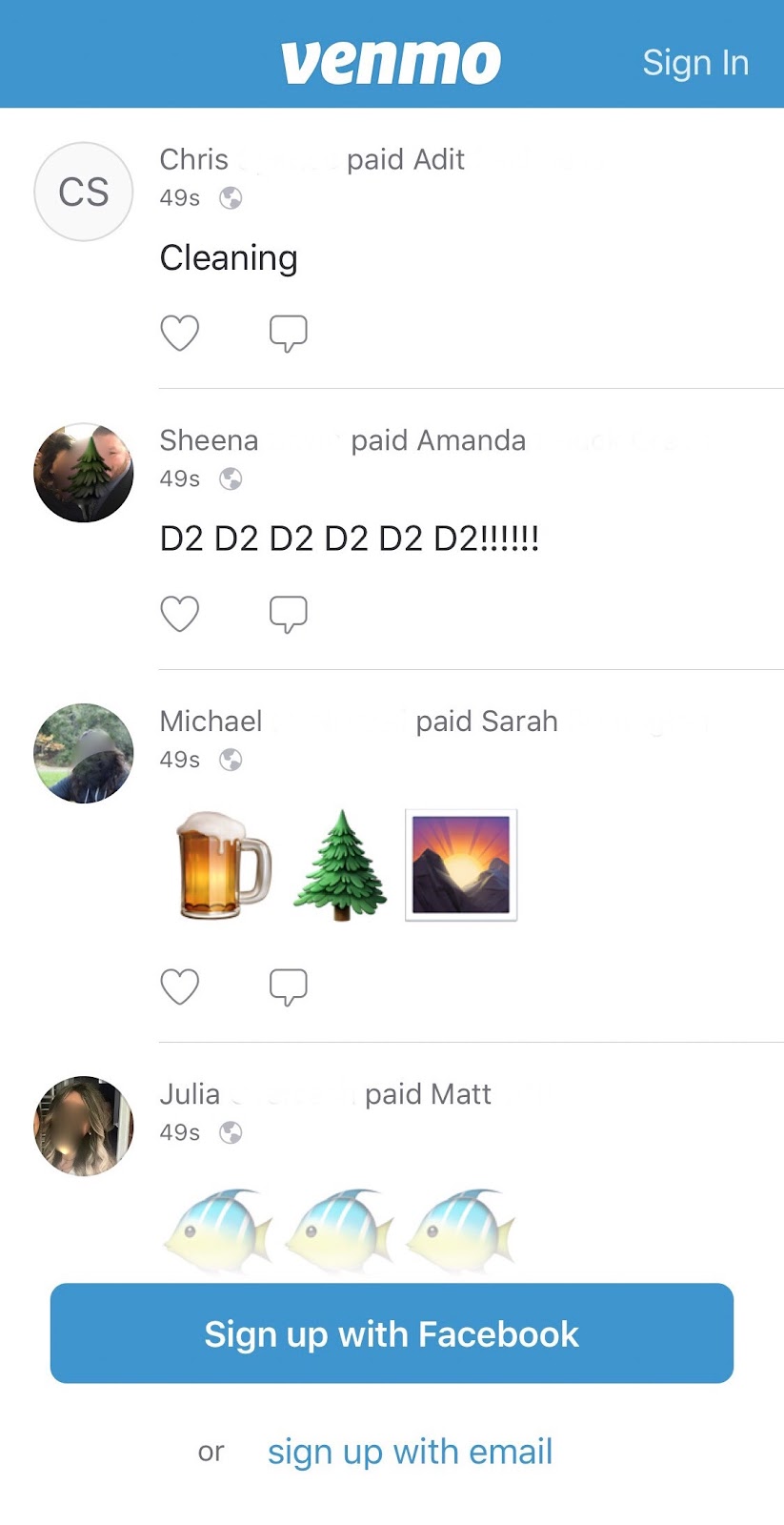
Task: Choose sign up with email
Action: coord(410,1452)
